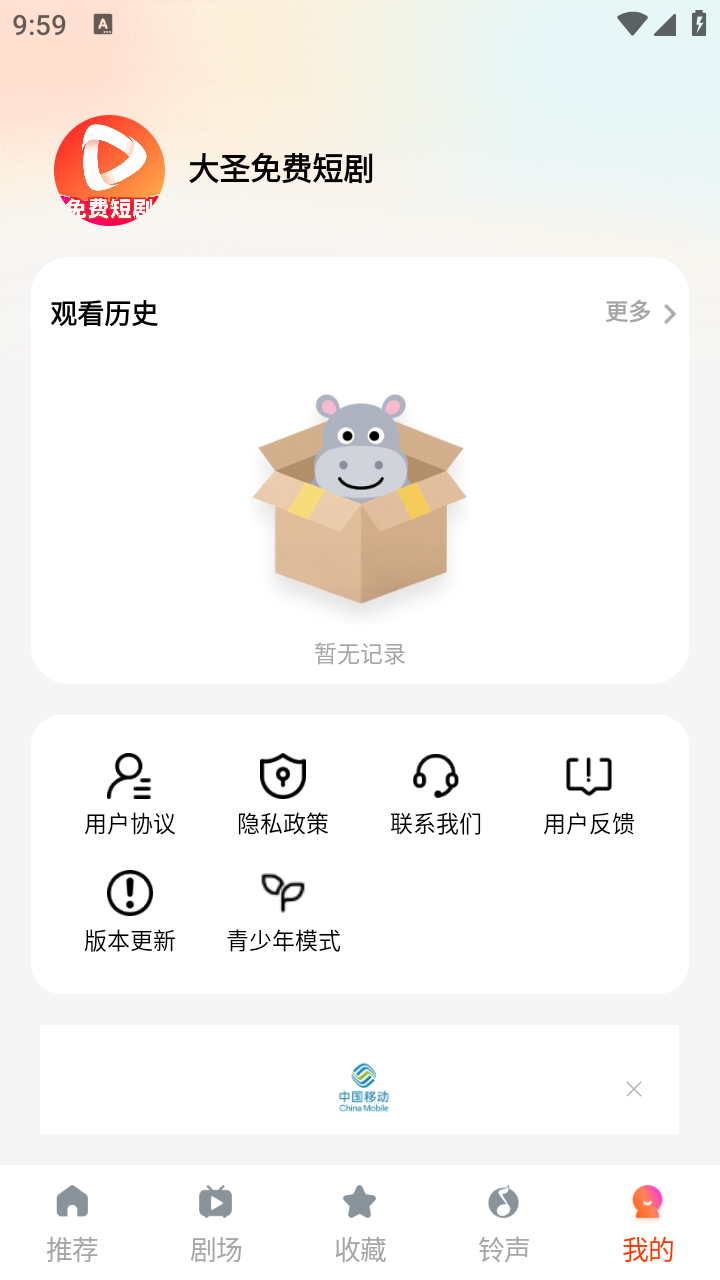Viewport: 720px width, 1280px height.
Task: Switch on teen protection from the sprout icon
Action: point(283,893)
